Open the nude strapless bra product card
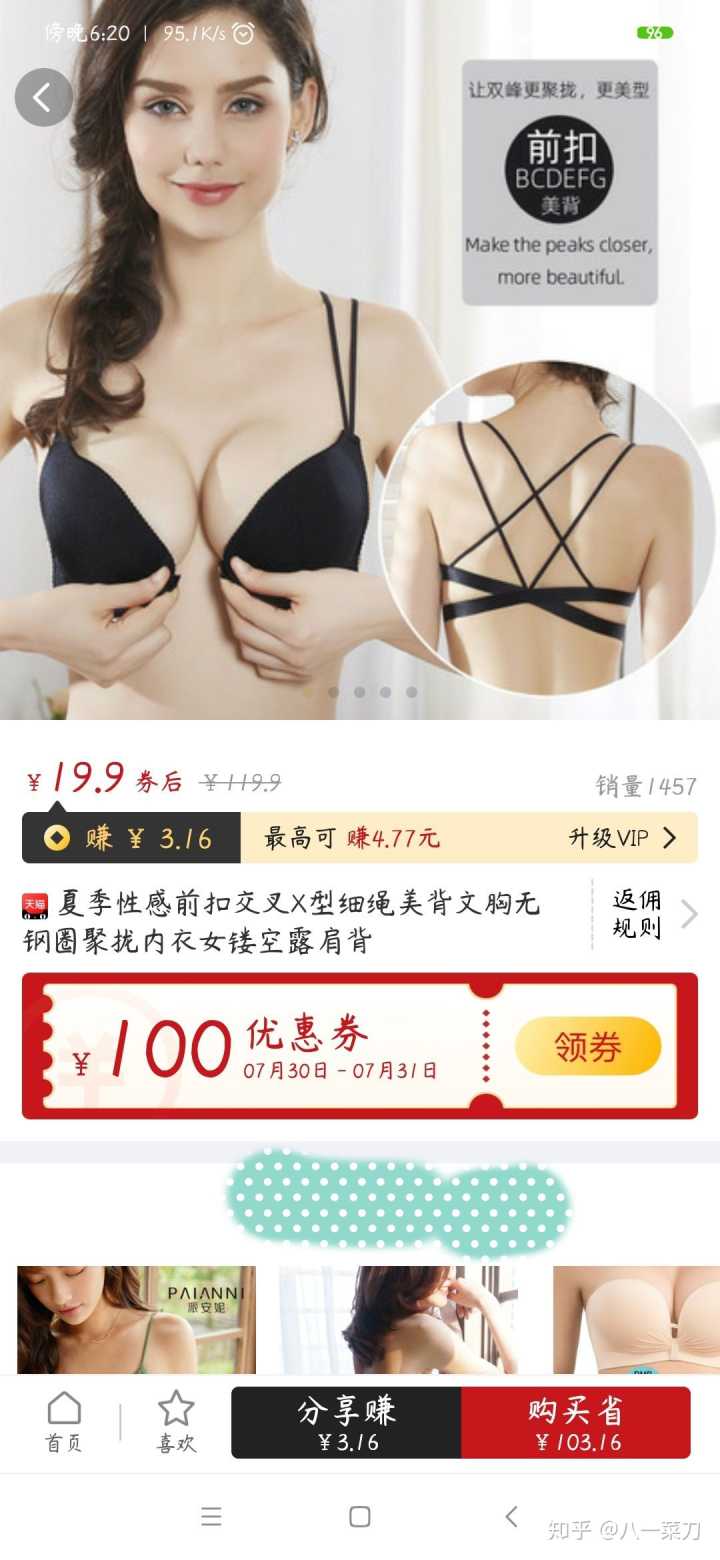The width and height of the screenshot is (720, 1560). pos(635,1320)
